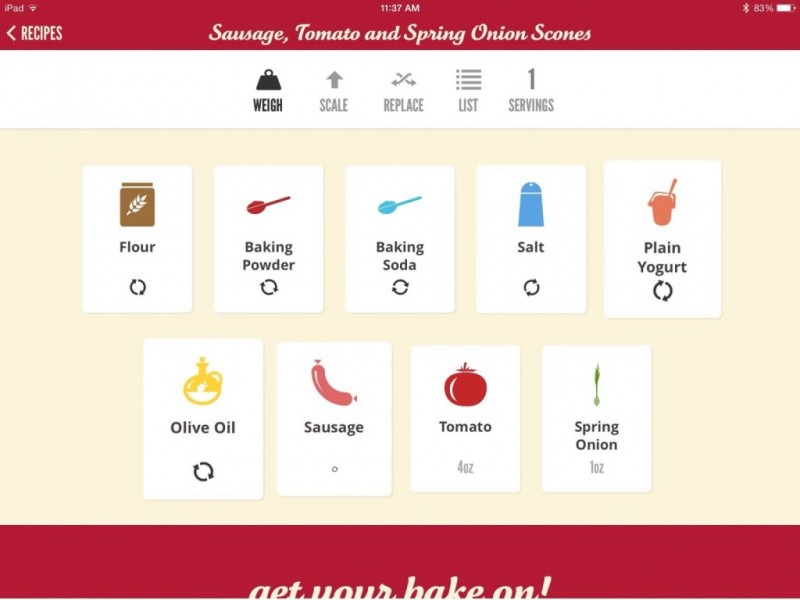Image resolution: width=800 pixels, height=600 pixels.
Task: Select the Spring Onion card
Action: pyautogui.click(x=596, y=418)
